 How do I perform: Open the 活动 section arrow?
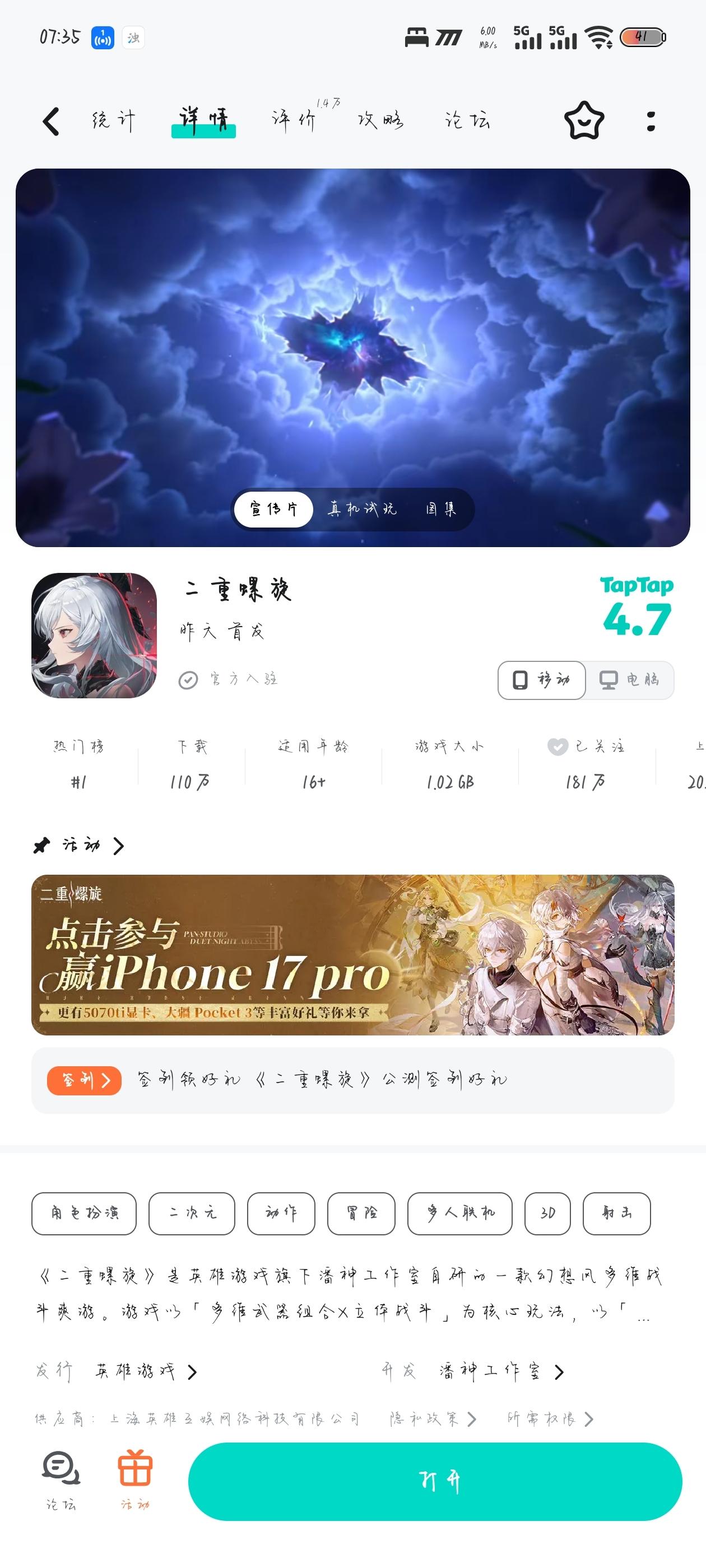click(x=119, y=846)
